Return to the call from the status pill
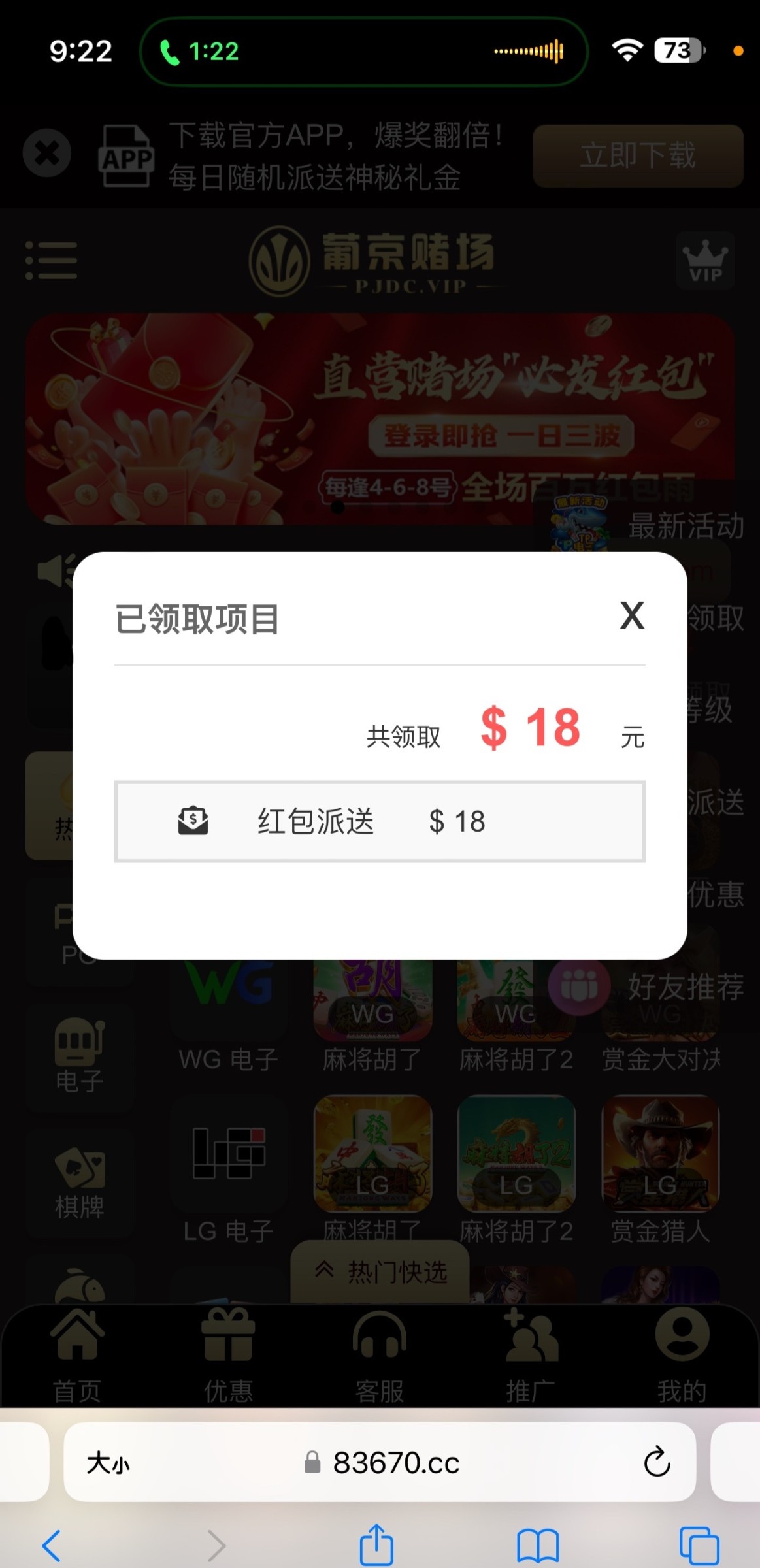Screen dimensions: 760x1568 pyautogui.click(x=363, y=52)
